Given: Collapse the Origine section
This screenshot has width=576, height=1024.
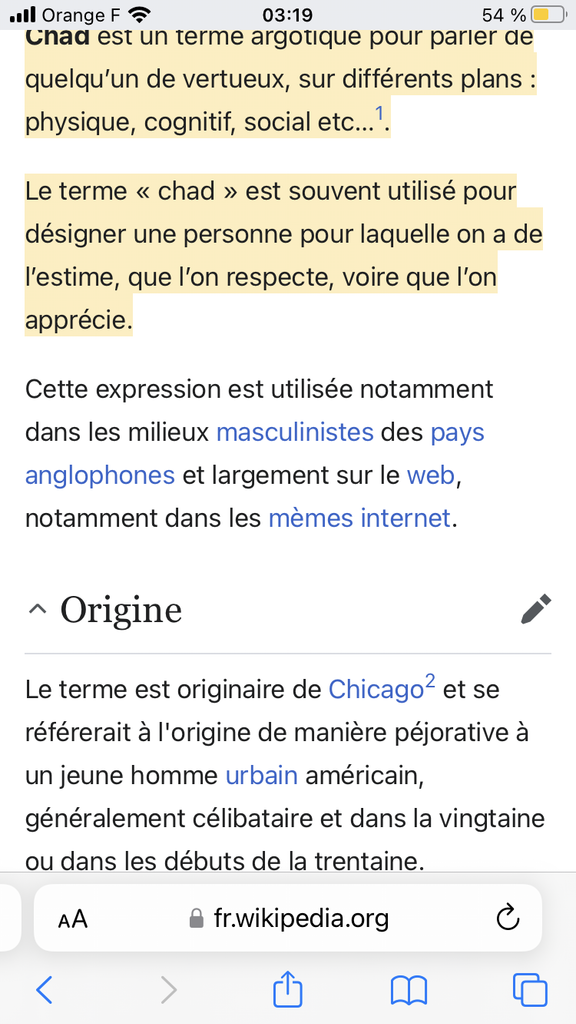Looking at the screenshot, I should (x=38, y=610).
